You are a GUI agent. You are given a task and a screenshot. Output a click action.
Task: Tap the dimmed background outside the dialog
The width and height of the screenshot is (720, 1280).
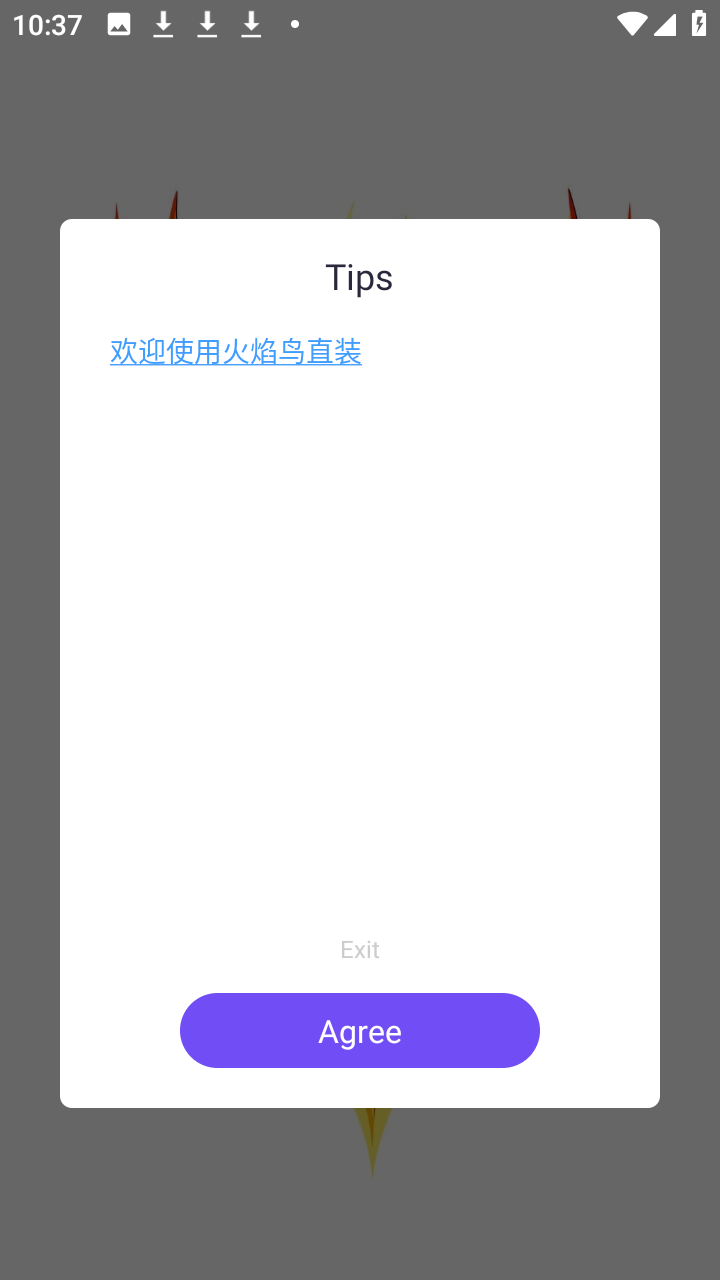click(x=360, y=1200)
